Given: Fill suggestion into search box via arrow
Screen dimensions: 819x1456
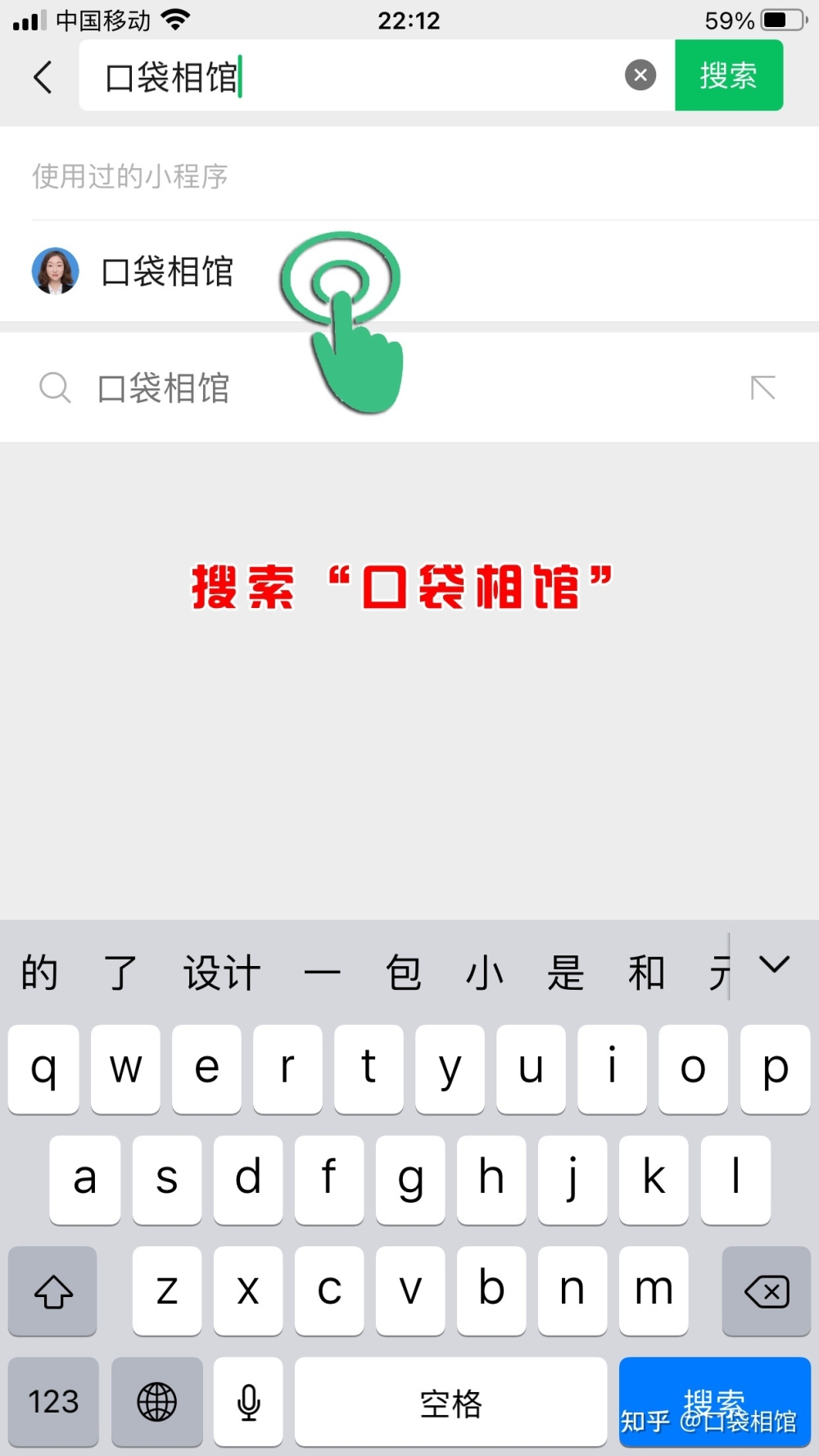Looking at the screenshot, I should (x=762, y=388).
